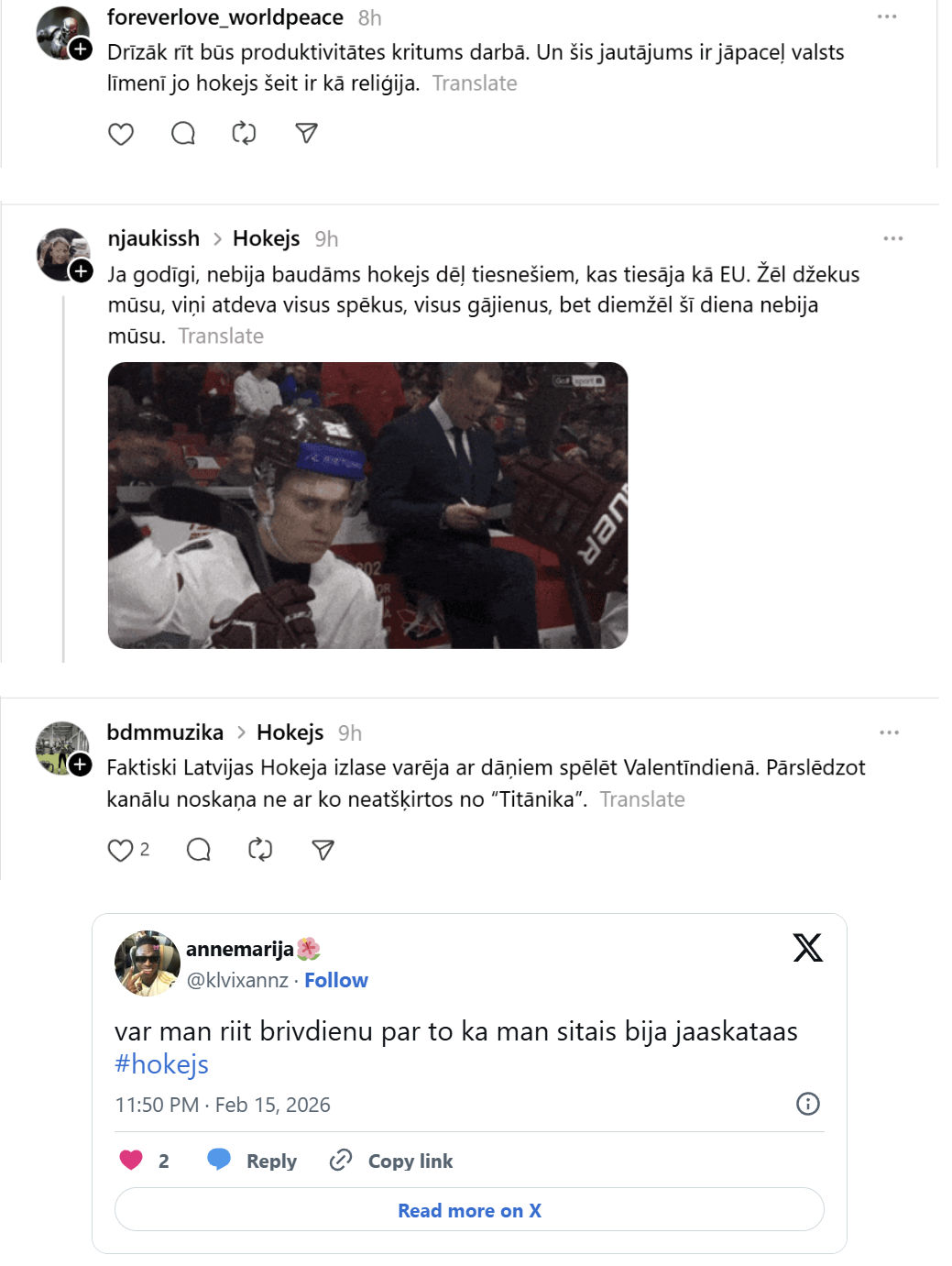Tap Read more on X

coord(469,1211)
